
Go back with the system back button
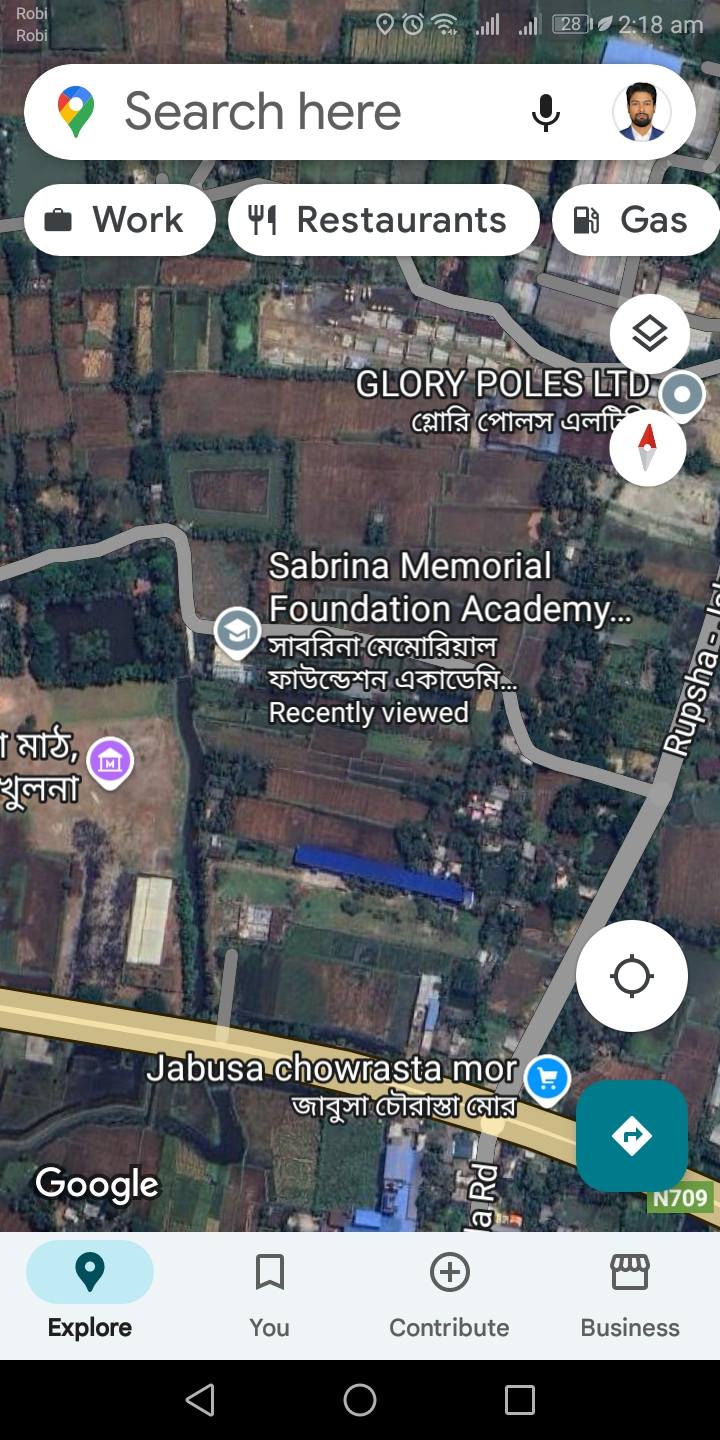200,1400
